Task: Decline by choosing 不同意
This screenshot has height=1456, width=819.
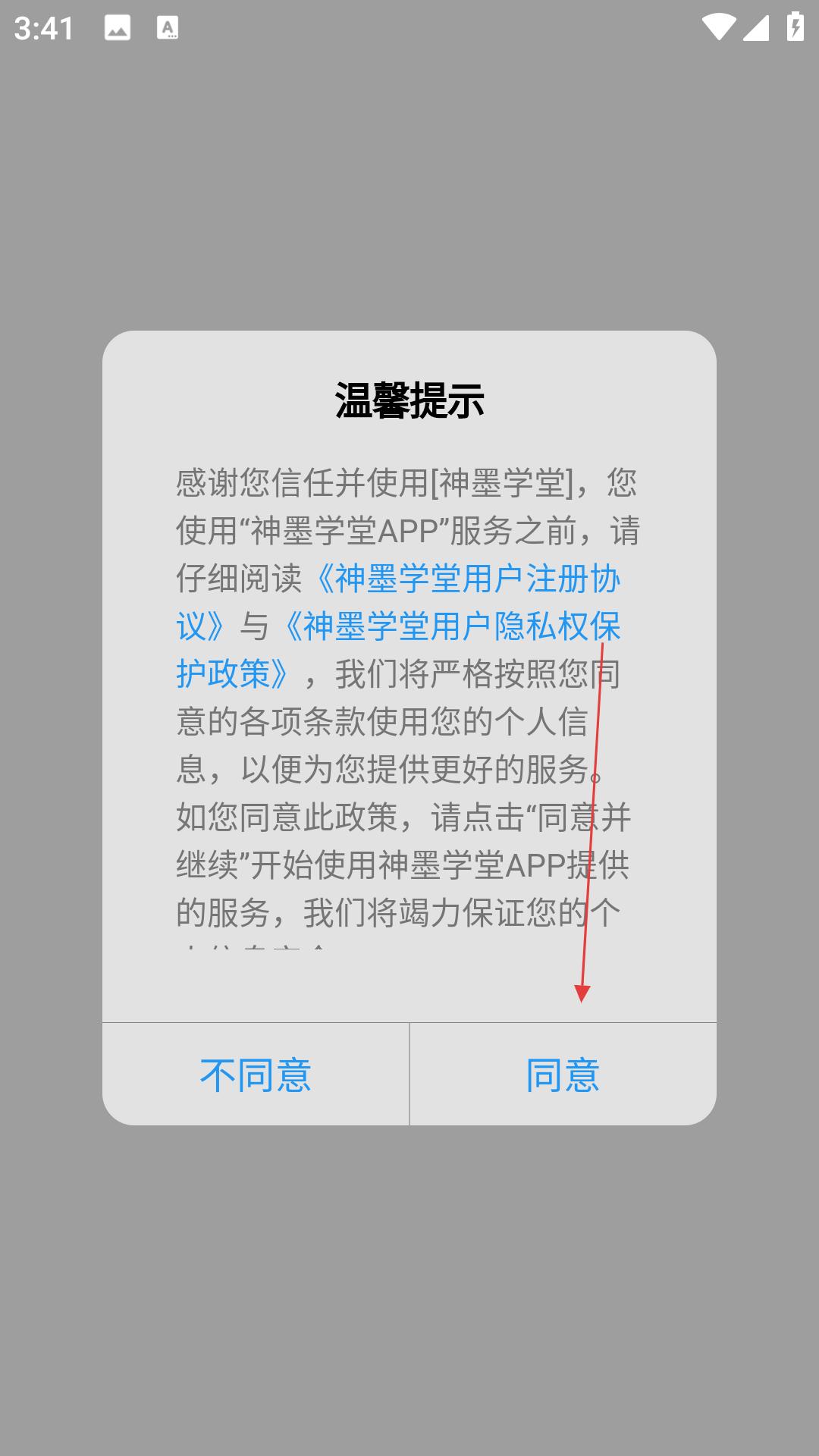Action: [x=256, y=1074]
